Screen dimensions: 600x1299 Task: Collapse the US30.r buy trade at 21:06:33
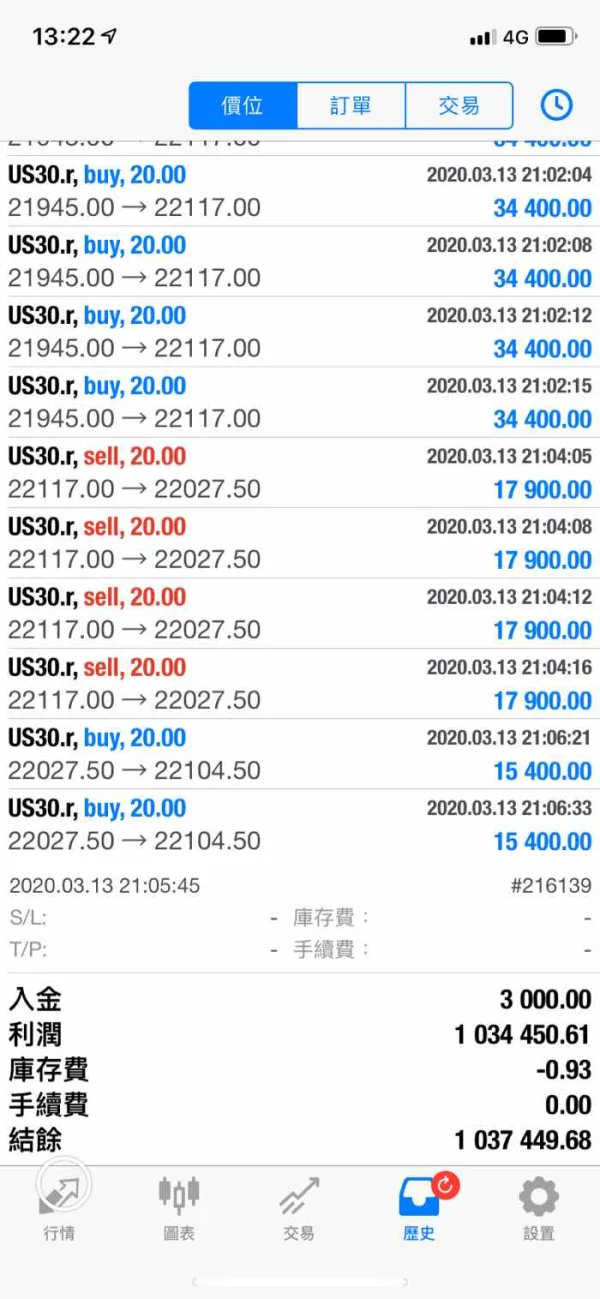pos(300,824)
